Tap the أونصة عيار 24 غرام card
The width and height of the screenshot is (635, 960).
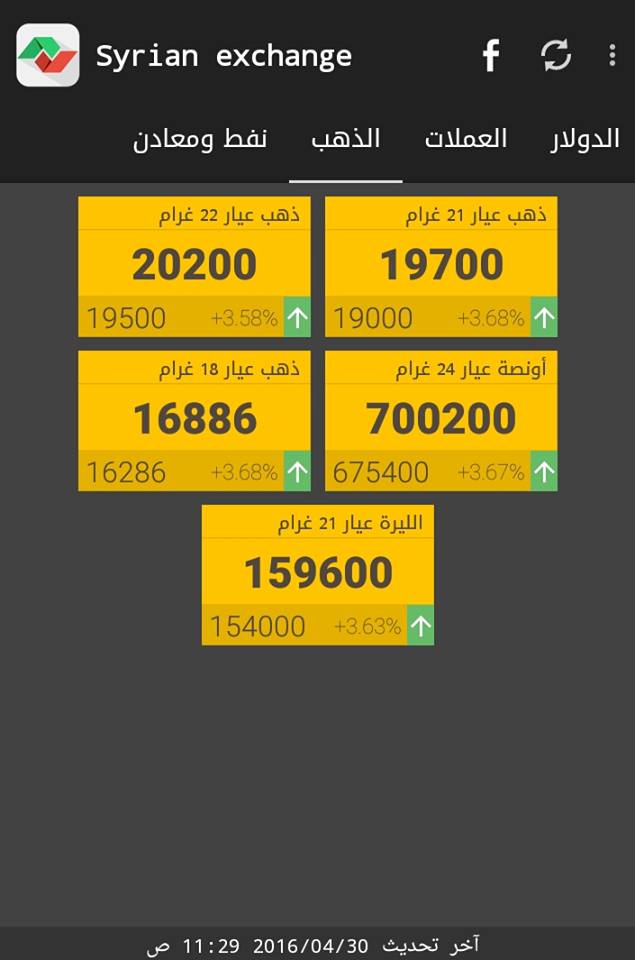click(441, 421)
